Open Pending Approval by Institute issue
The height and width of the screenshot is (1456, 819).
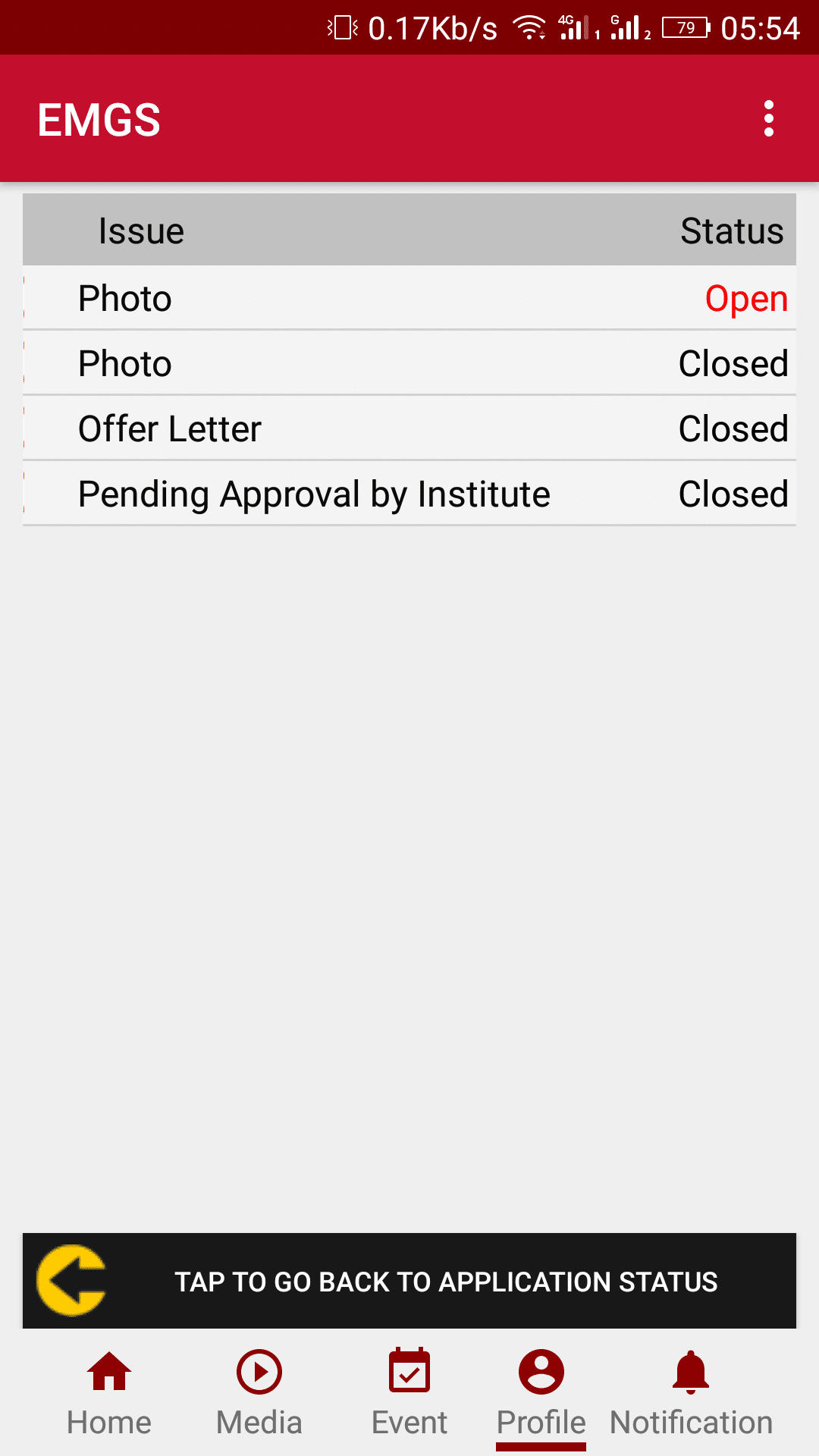tap(409, 494)
